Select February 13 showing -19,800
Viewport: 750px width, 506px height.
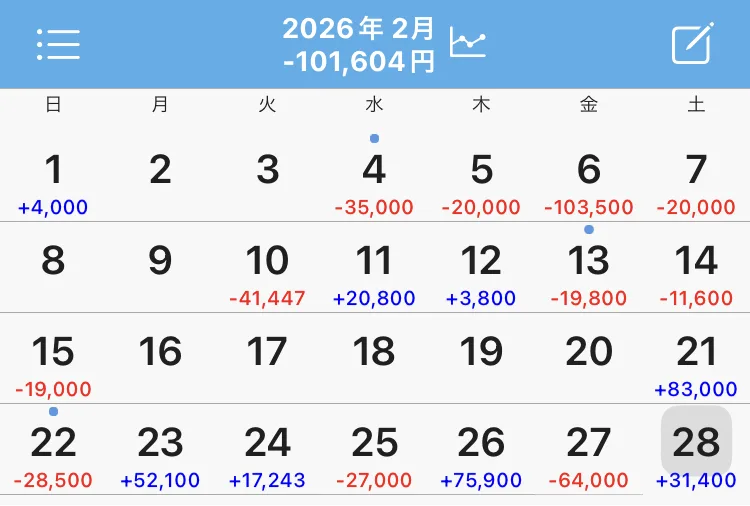[x=588, y=269]
